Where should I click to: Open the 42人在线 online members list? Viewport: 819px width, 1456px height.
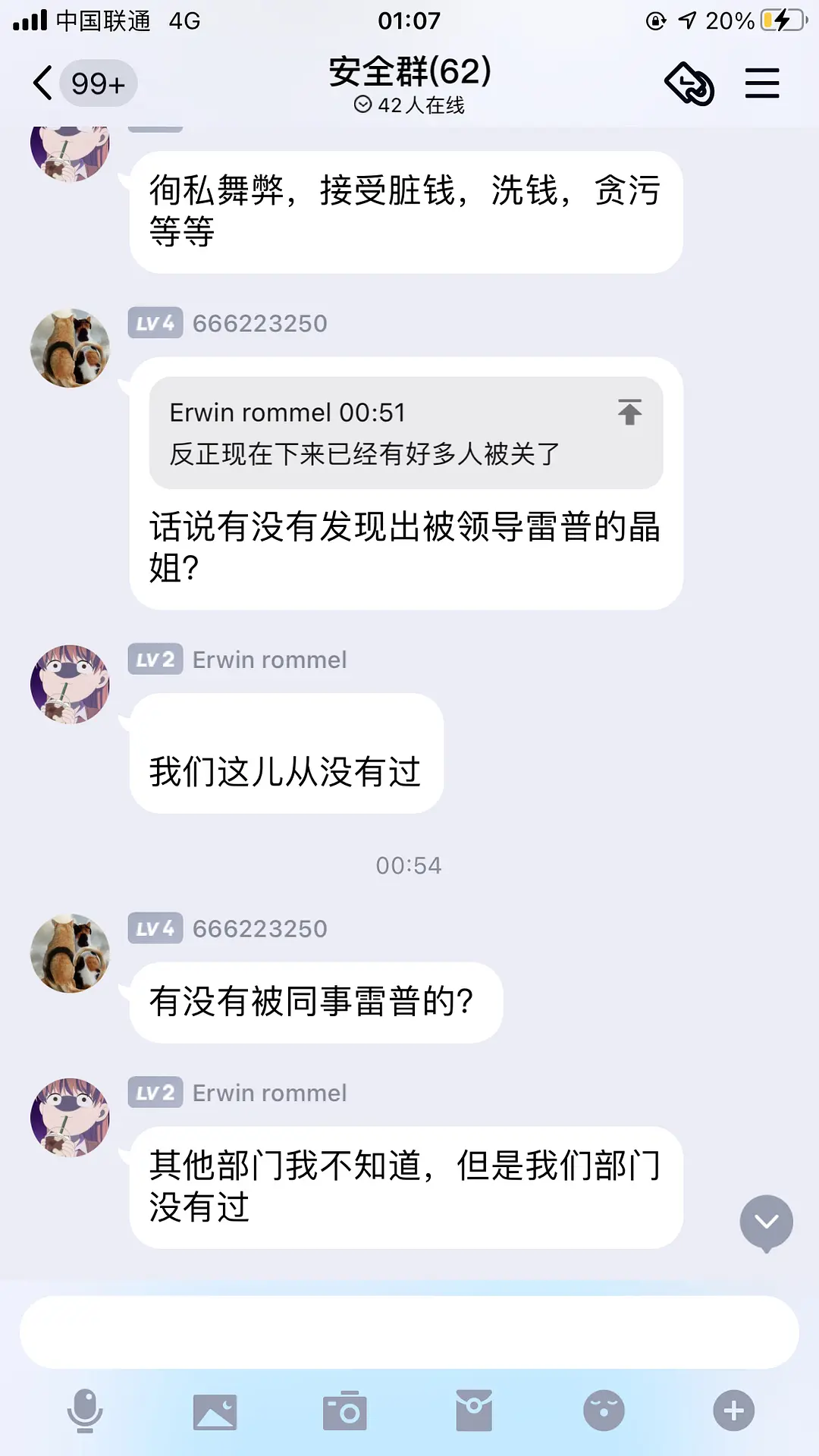409,105
